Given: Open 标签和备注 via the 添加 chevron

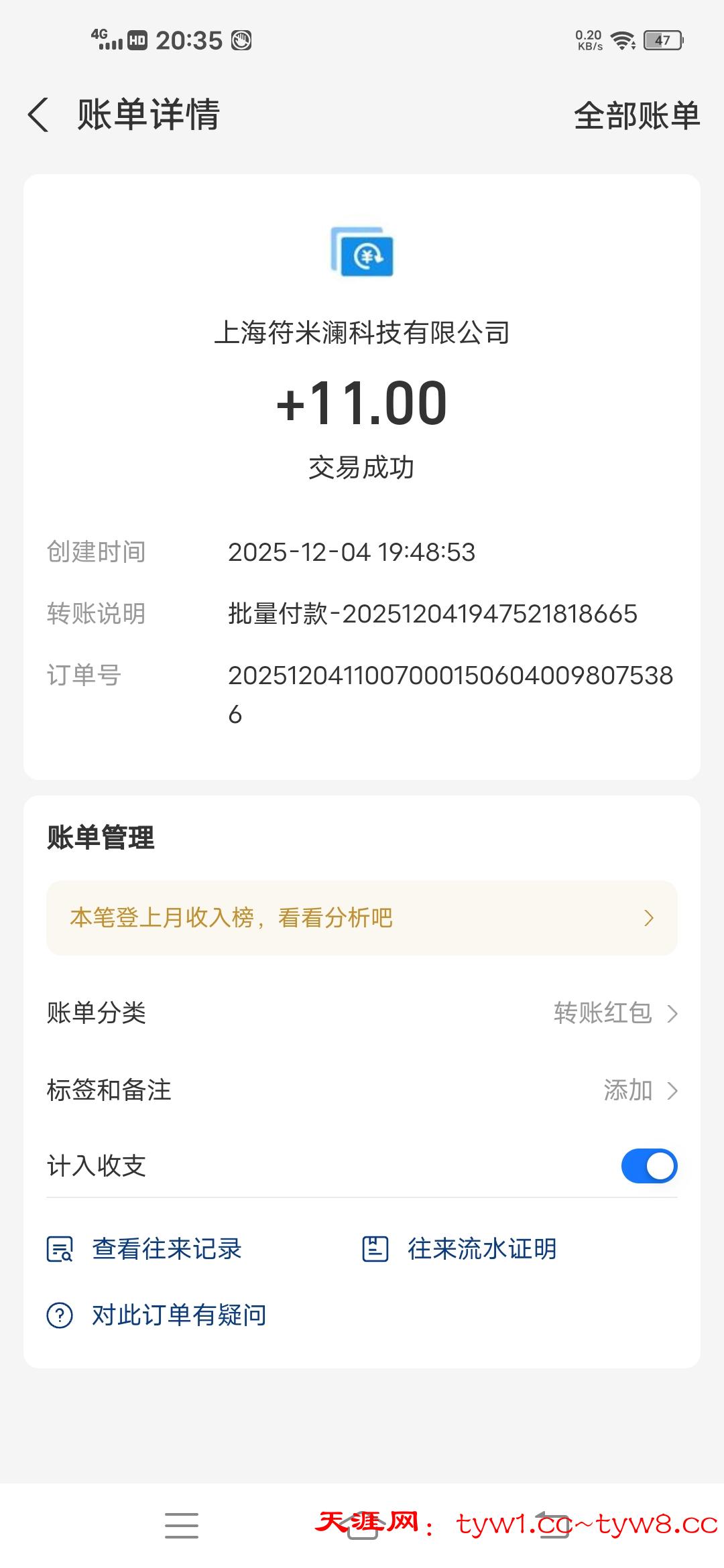Looking at the screenshot, I should tap(674, 1090).
